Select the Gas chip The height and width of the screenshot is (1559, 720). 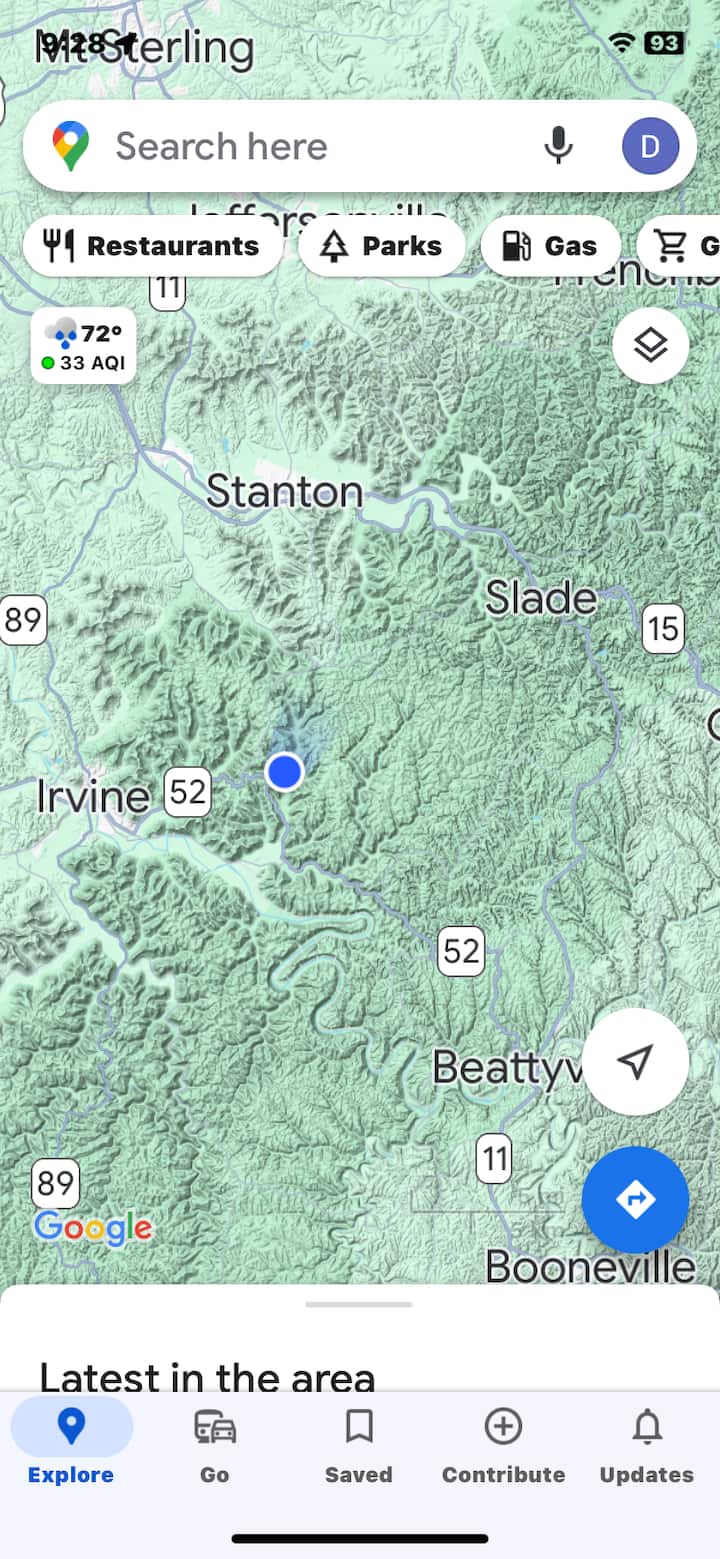[550, 246]
